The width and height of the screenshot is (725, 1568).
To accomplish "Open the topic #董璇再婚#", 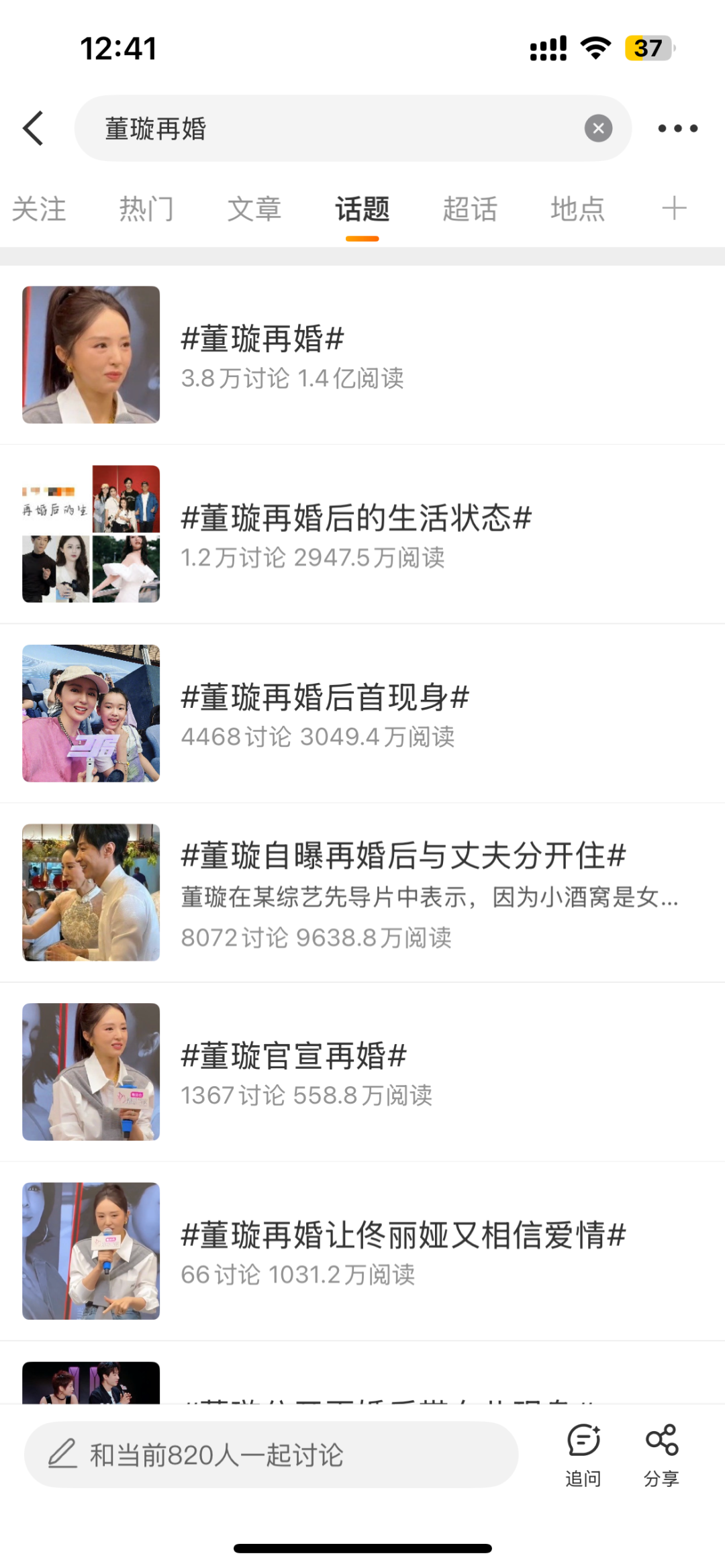I will tap(362, 355).
